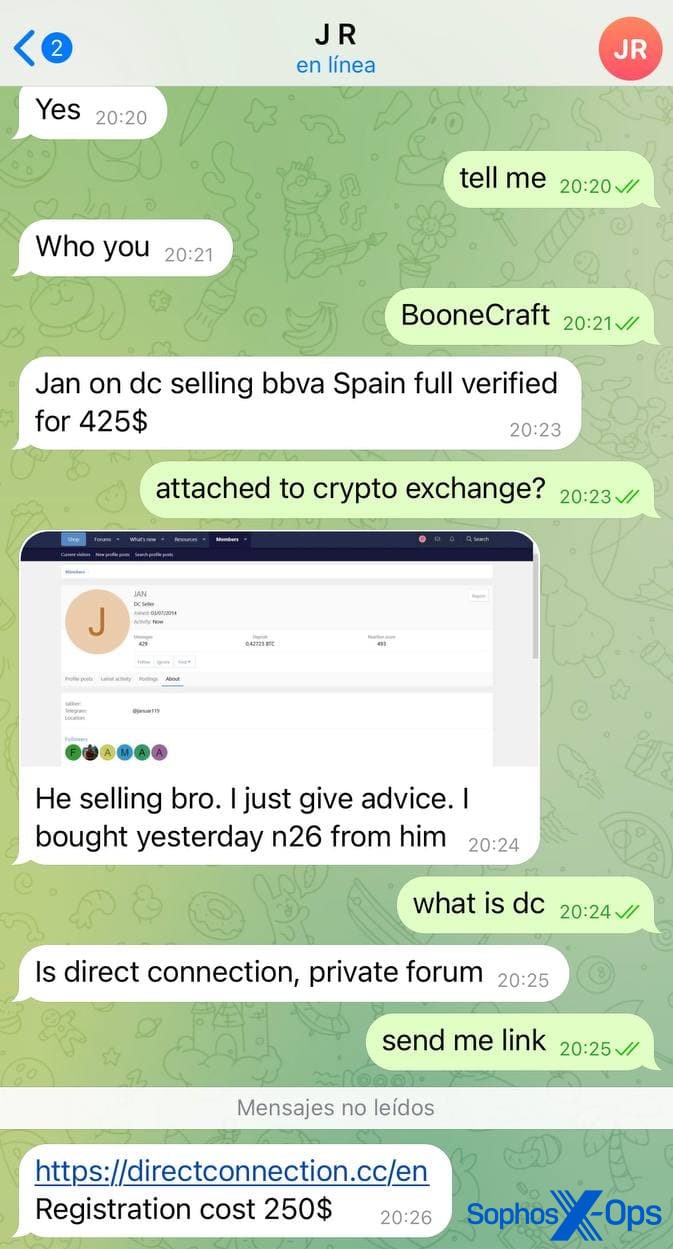The height and width of the screenshot is (1249, 673).
Task: Open the directconnection.cc/en link
Action: pyautogui.click(x=231, y=1171)
